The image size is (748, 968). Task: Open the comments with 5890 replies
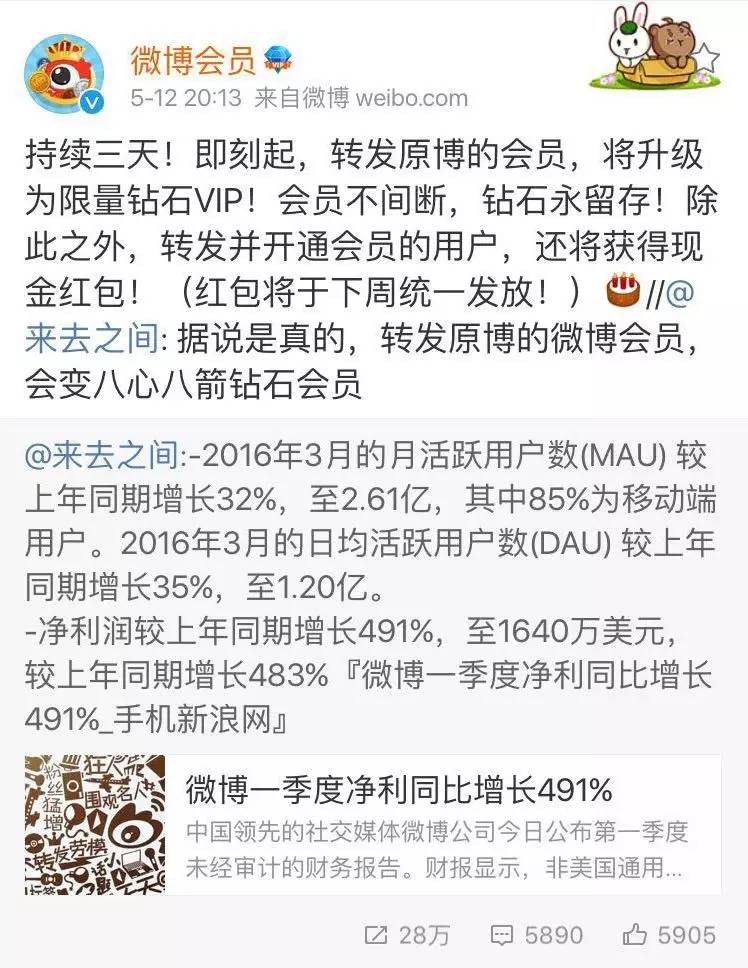point(538,935)
